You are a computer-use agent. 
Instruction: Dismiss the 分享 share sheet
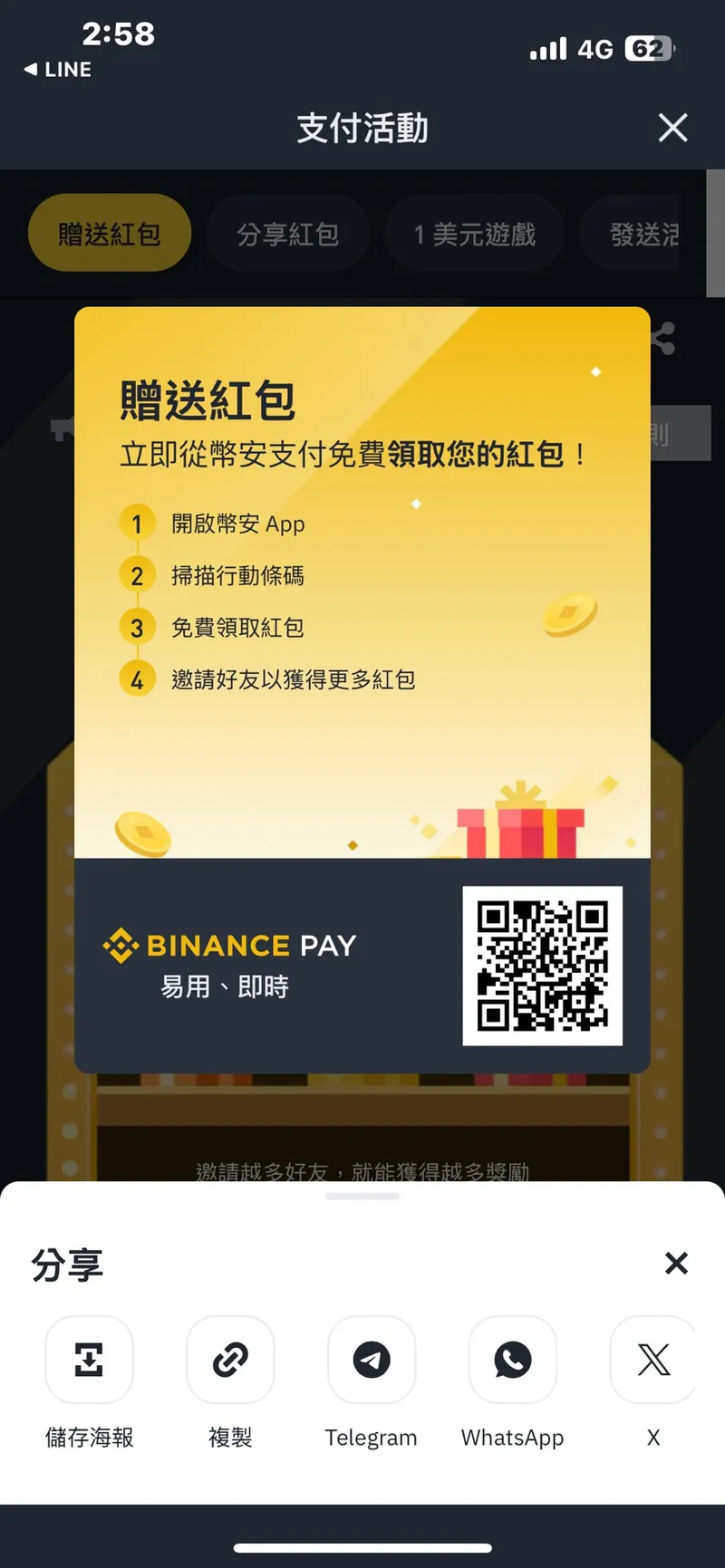point(676,1263)
